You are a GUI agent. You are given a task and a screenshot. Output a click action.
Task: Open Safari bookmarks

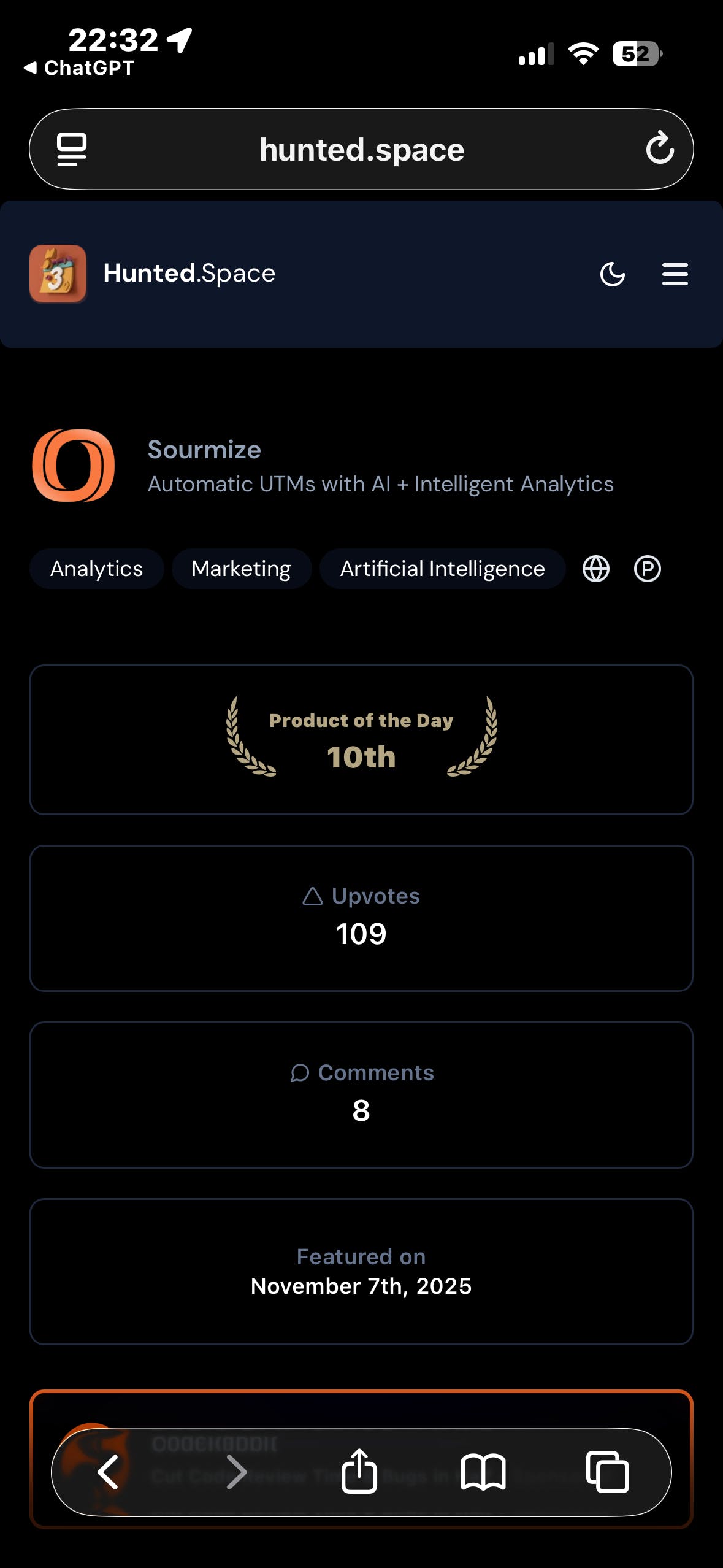(x=483, y=1472)
